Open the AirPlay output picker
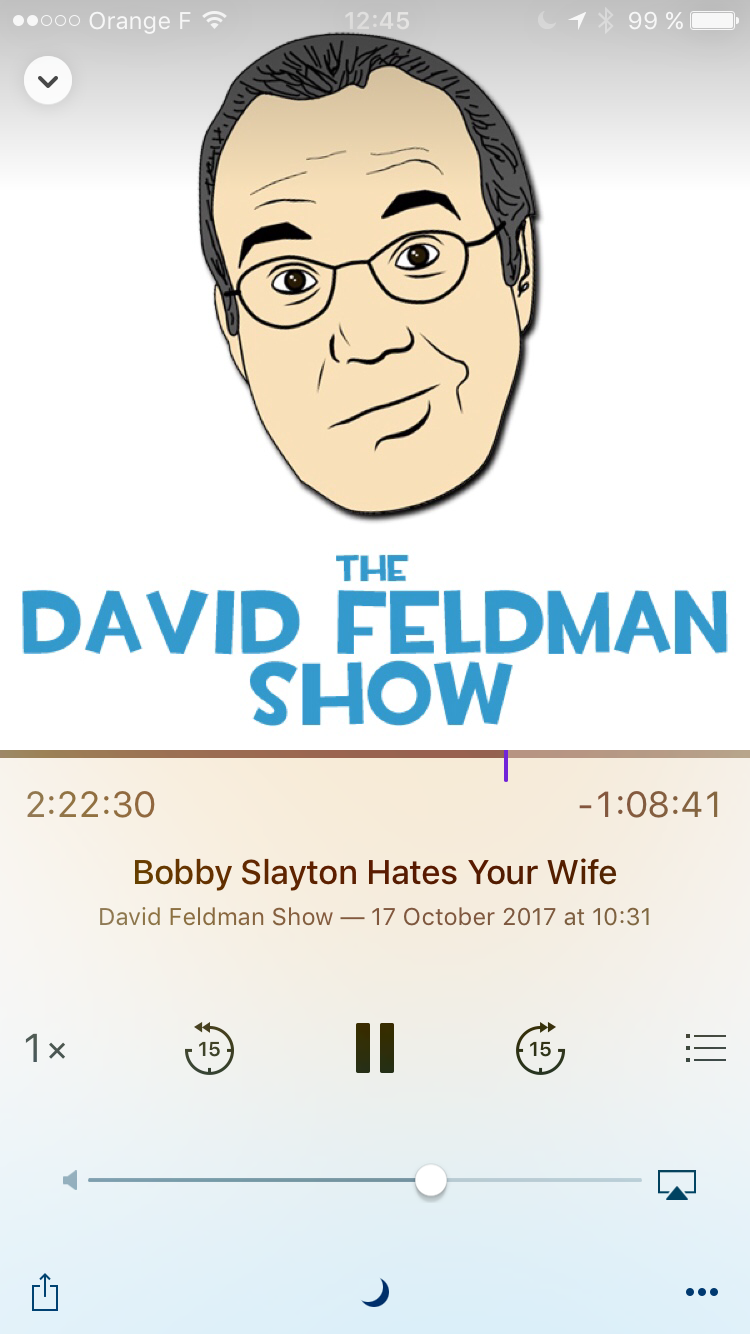This screenshot has height=1334, width=750. click(x=677, y=1184)
